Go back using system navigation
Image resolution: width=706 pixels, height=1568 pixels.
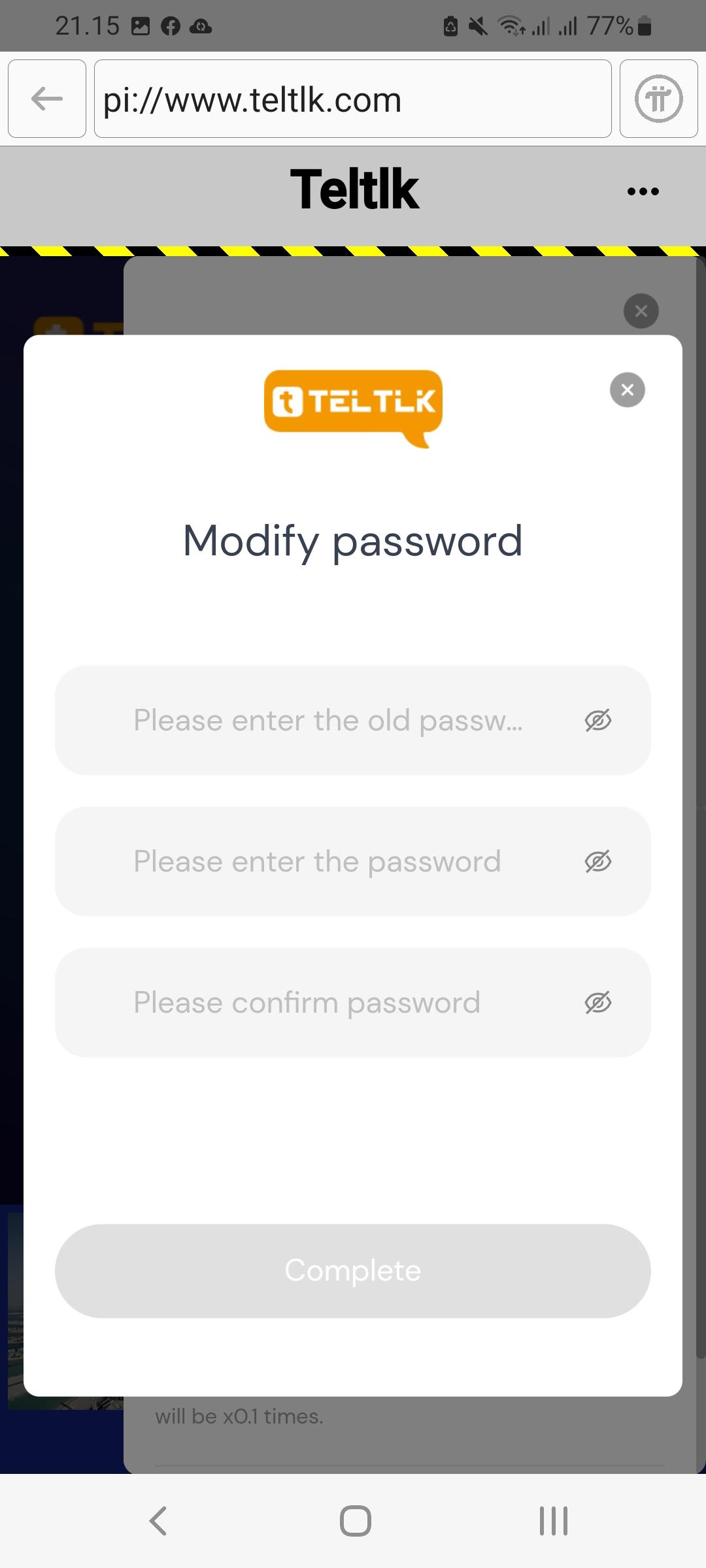158,1521
